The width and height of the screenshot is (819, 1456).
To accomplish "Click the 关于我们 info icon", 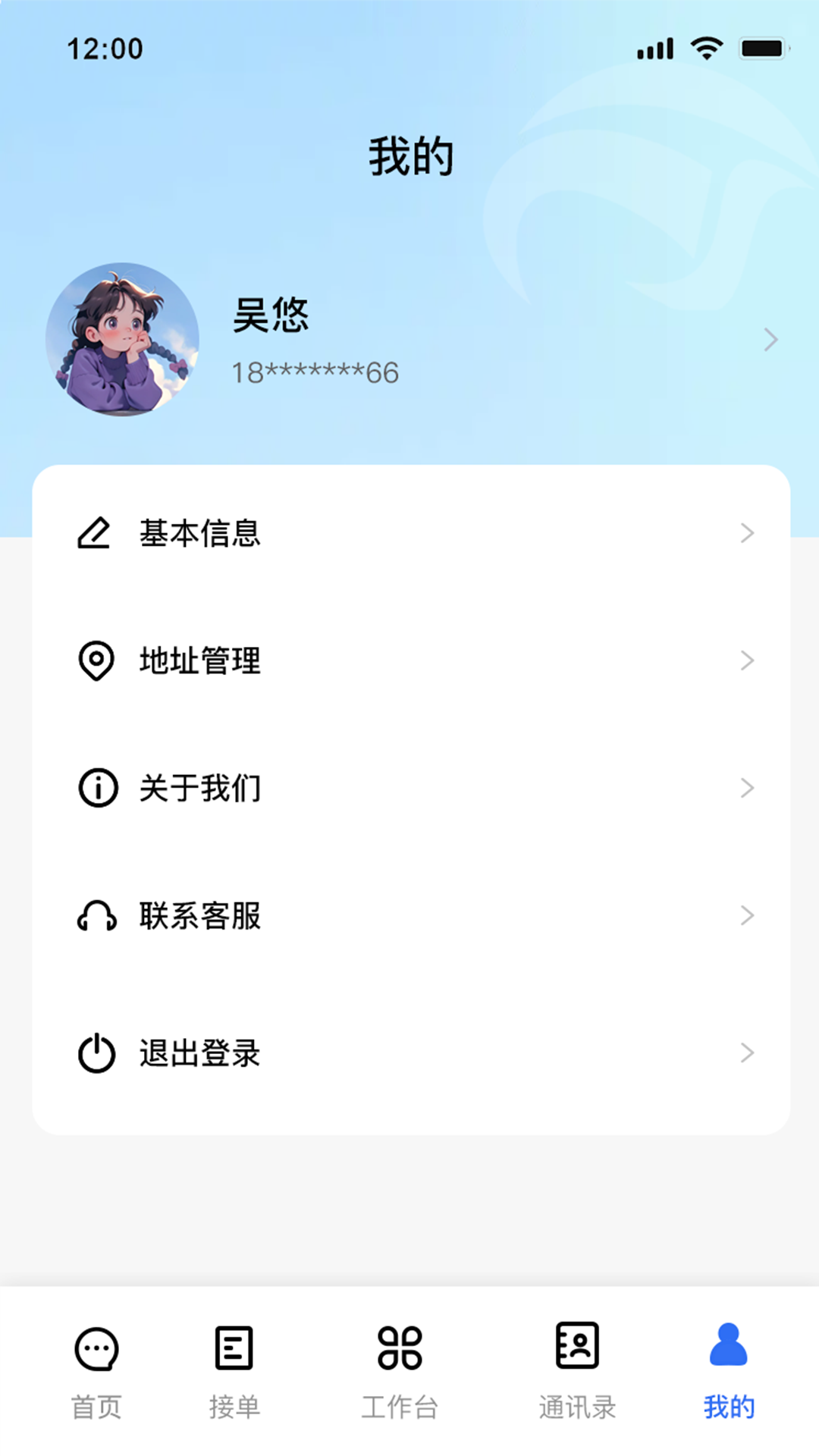I will tap(96, 789).
